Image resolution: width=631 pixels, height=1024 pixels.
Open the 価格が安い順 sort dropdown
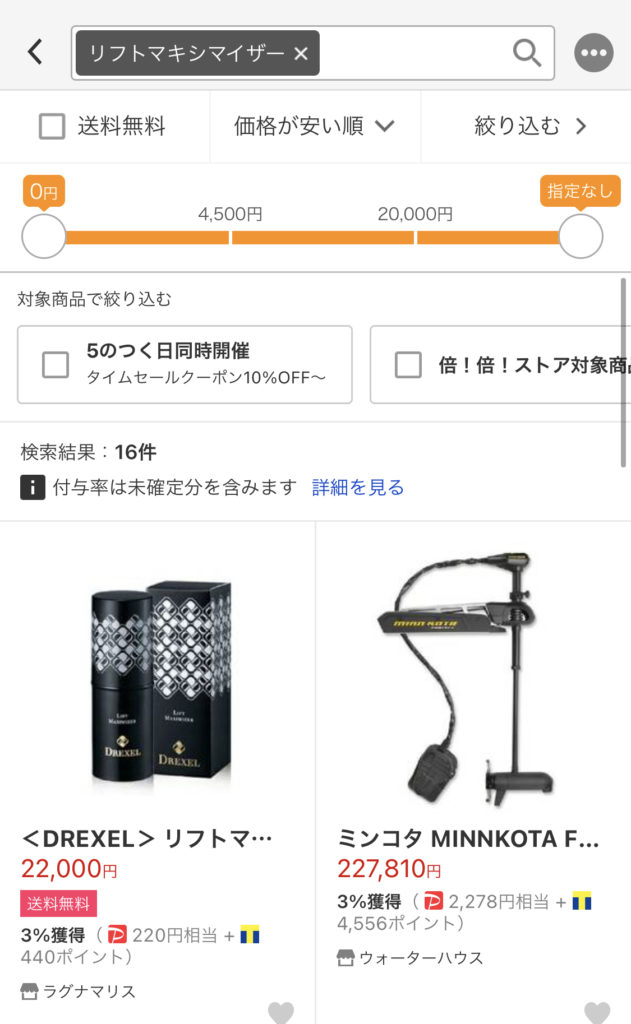(314, 126)
